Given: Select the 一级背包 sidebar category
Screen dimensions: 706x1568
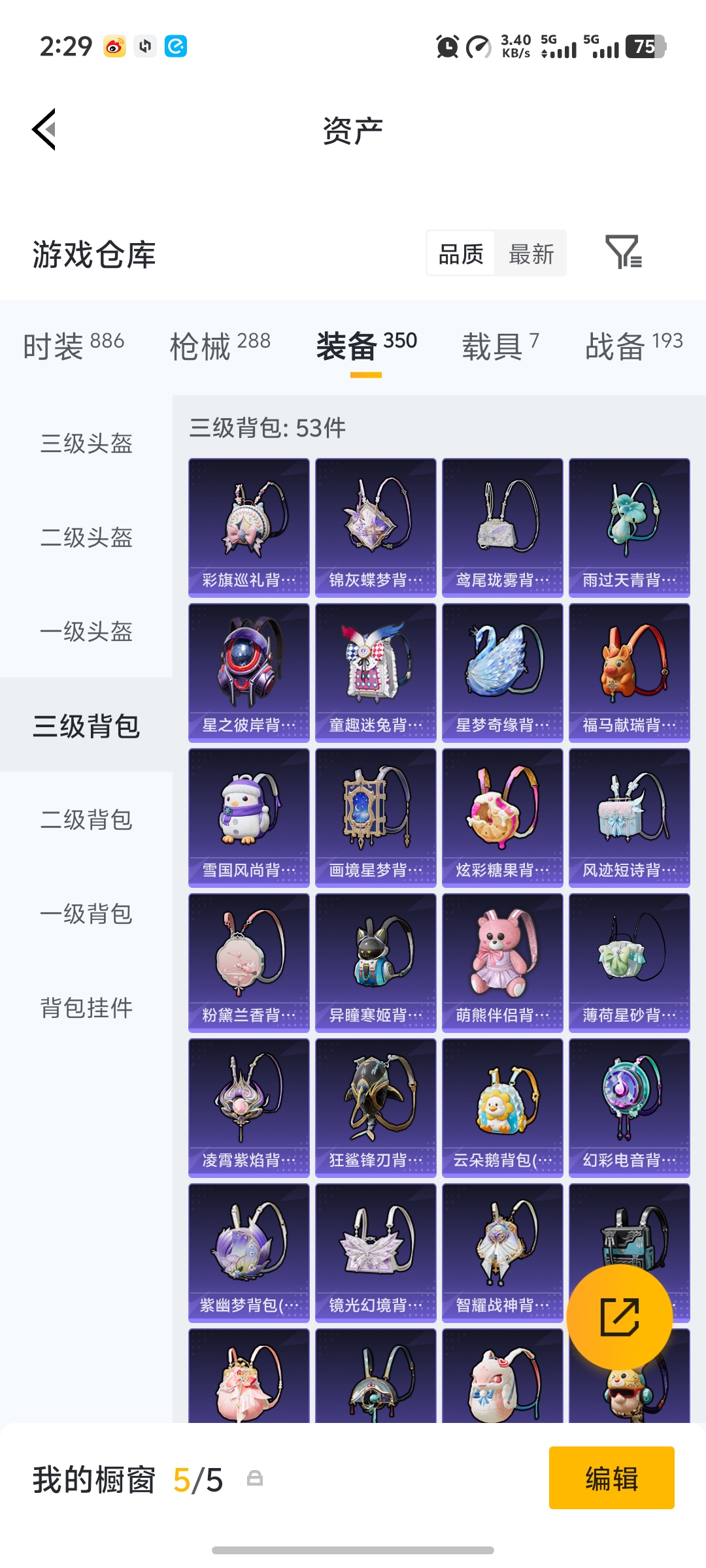Looking at the screenshot, I should pos(86,915).
